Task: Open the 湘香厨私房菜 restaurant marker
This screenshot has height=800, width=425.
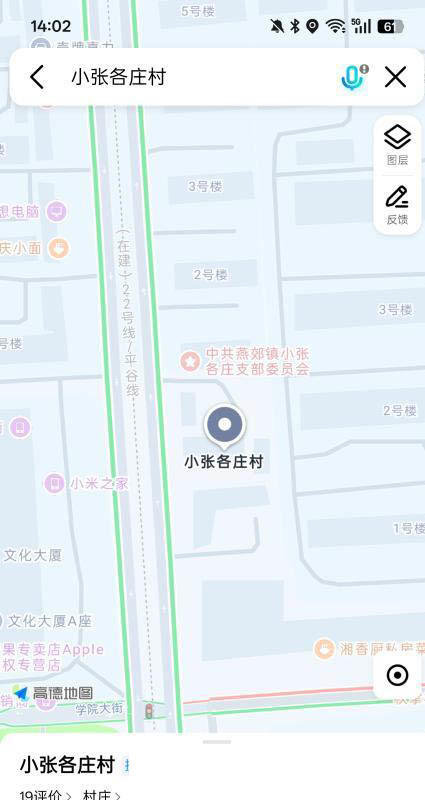Action: click(x=324, y=648)
